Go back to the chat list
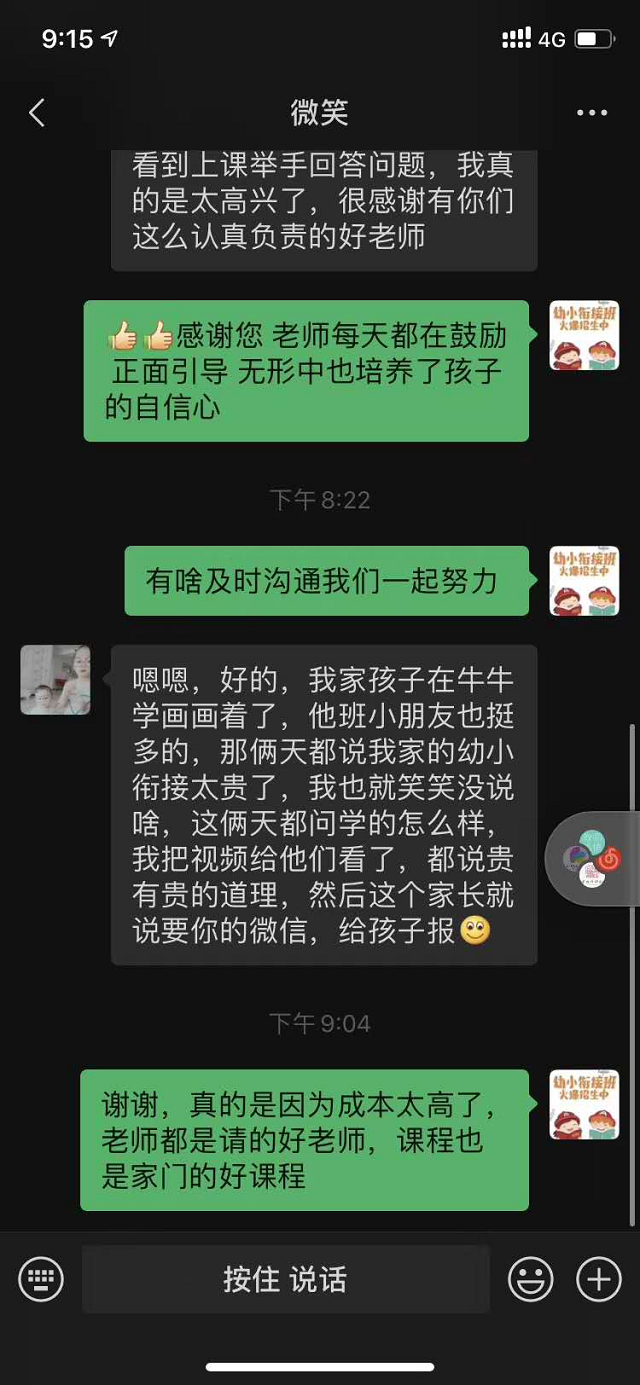Image resolution: width=640 pixels, height=1385 pixels. [37, 112]
